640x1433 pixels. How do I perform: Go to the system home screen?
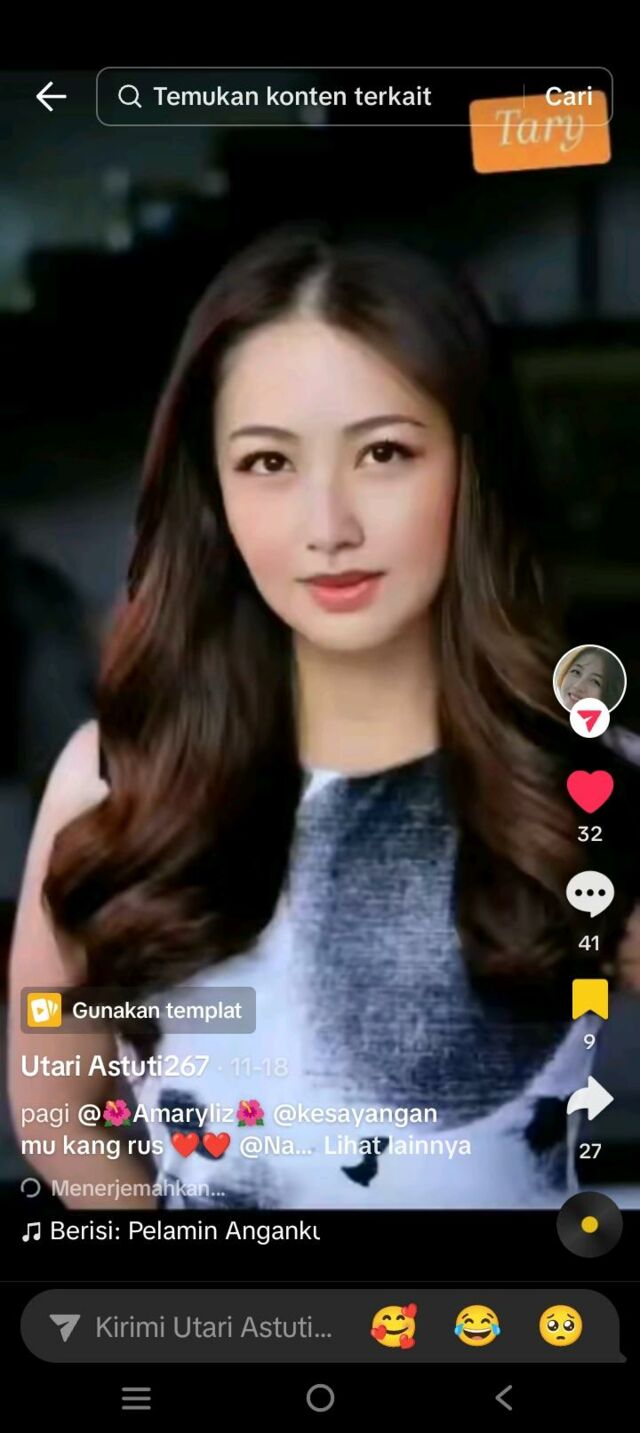[320, 1398]
